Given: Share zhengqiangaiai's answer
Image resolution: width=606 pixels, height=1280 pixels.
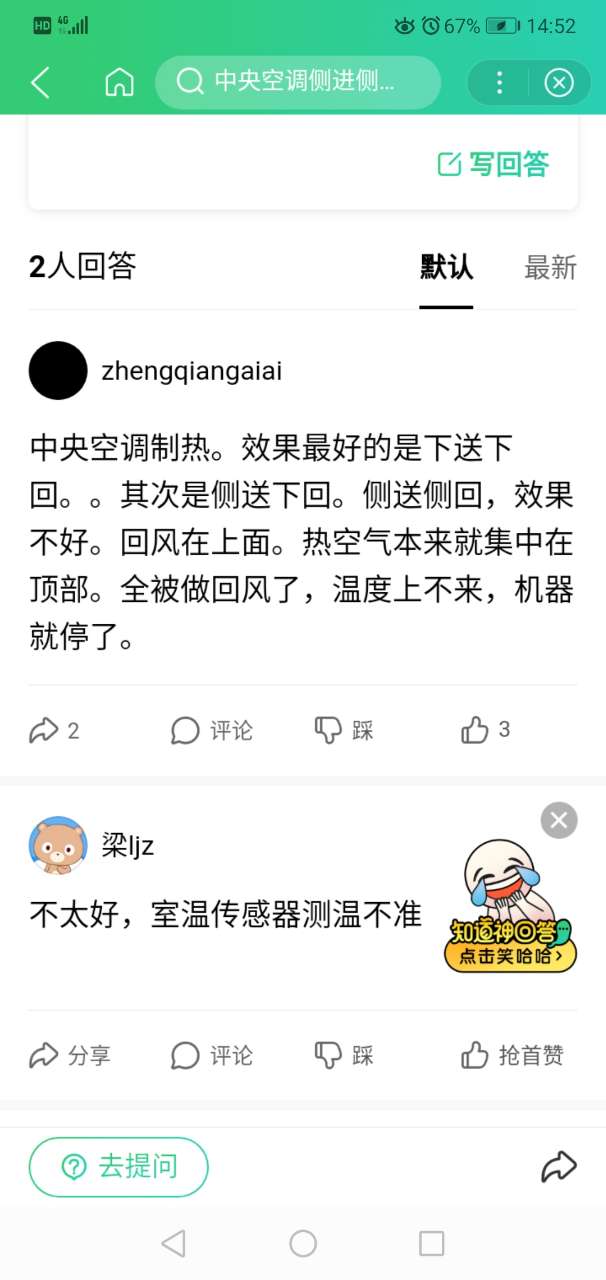Looking at the screenshot, I should coord(54,731).
